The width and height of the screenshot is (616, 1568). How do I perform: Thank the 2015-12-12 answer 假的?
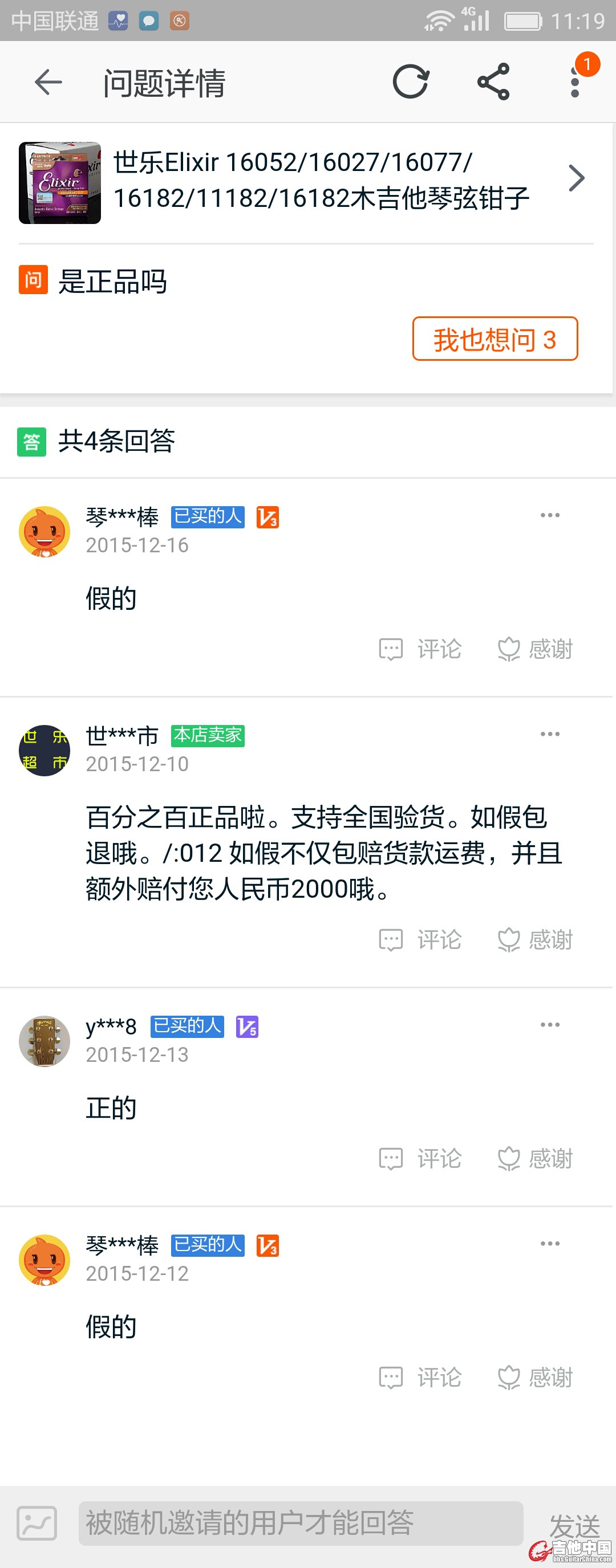click(x=535, y=1378)
